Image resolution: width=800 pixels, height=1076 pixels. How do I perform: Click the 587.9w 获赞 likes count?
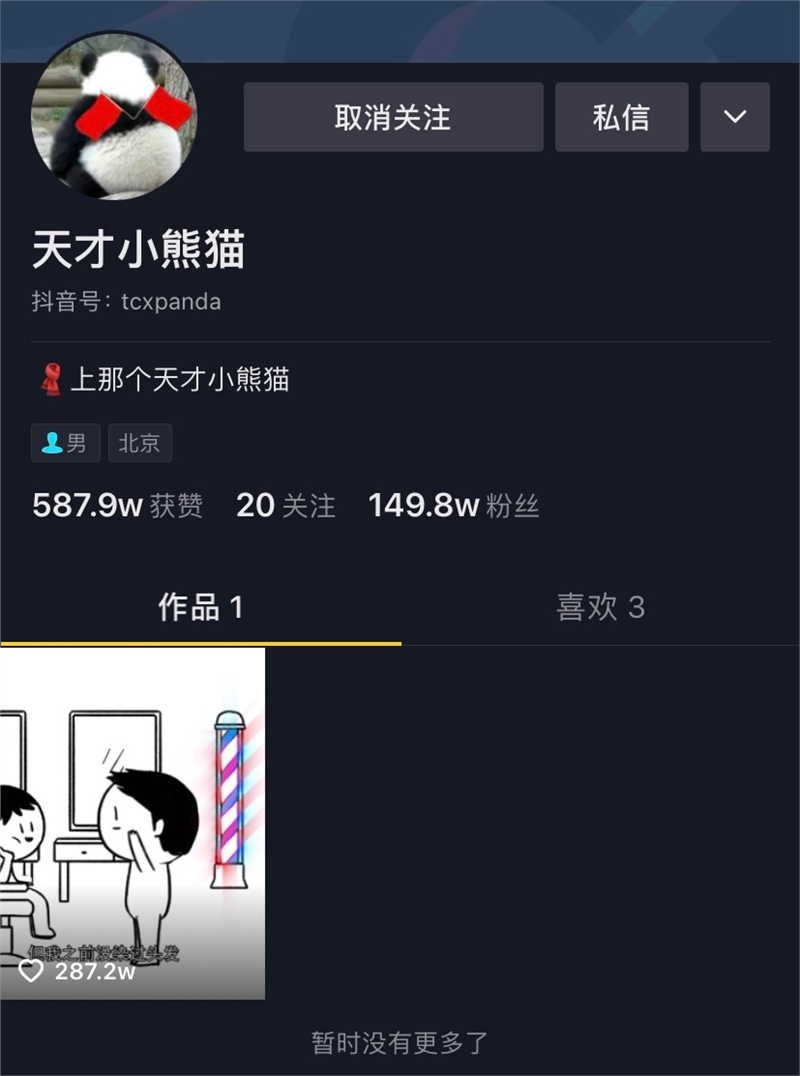(118, 506)
